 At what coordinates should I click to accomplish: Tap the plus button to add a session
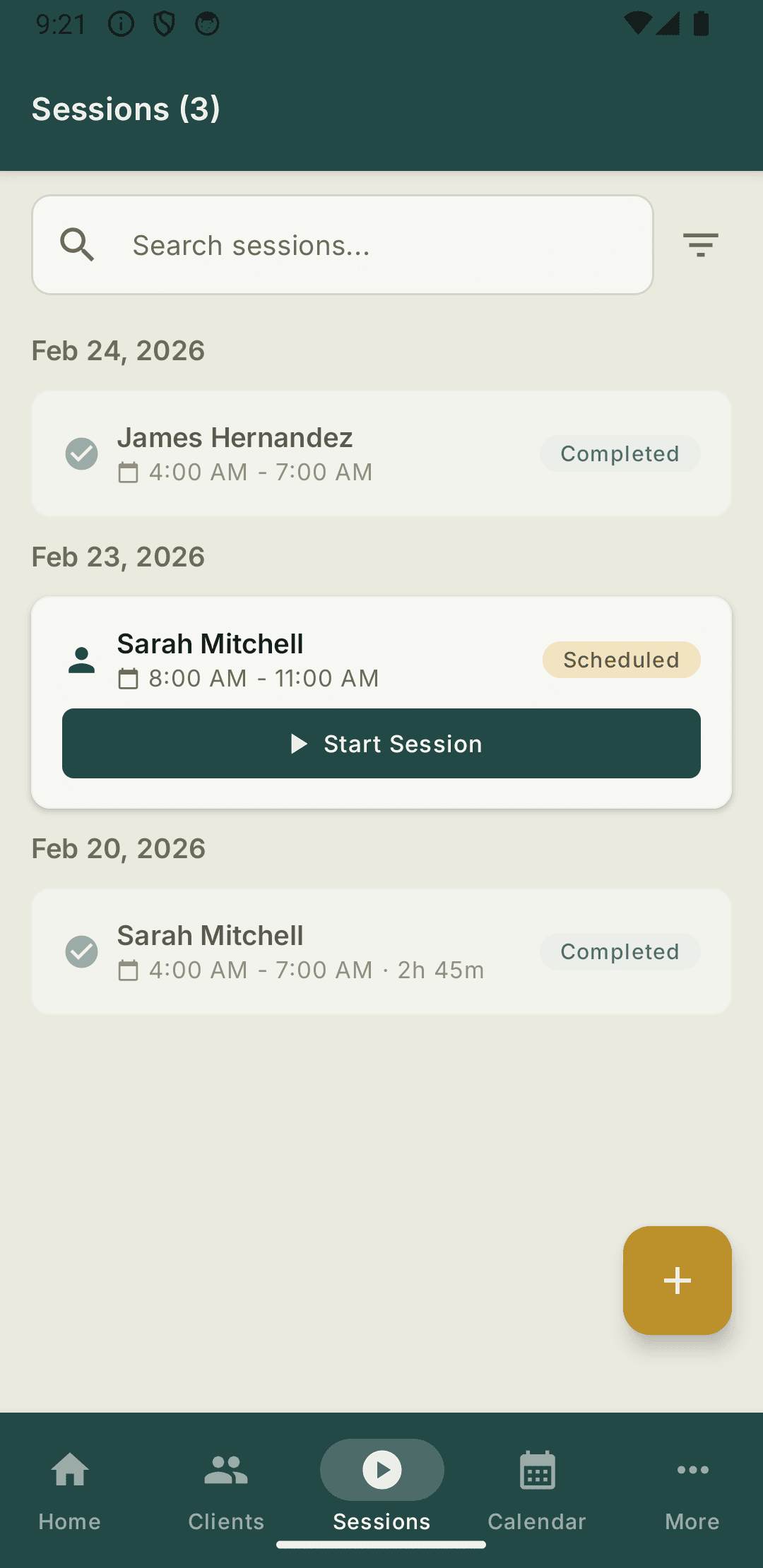coord(677,1281)
